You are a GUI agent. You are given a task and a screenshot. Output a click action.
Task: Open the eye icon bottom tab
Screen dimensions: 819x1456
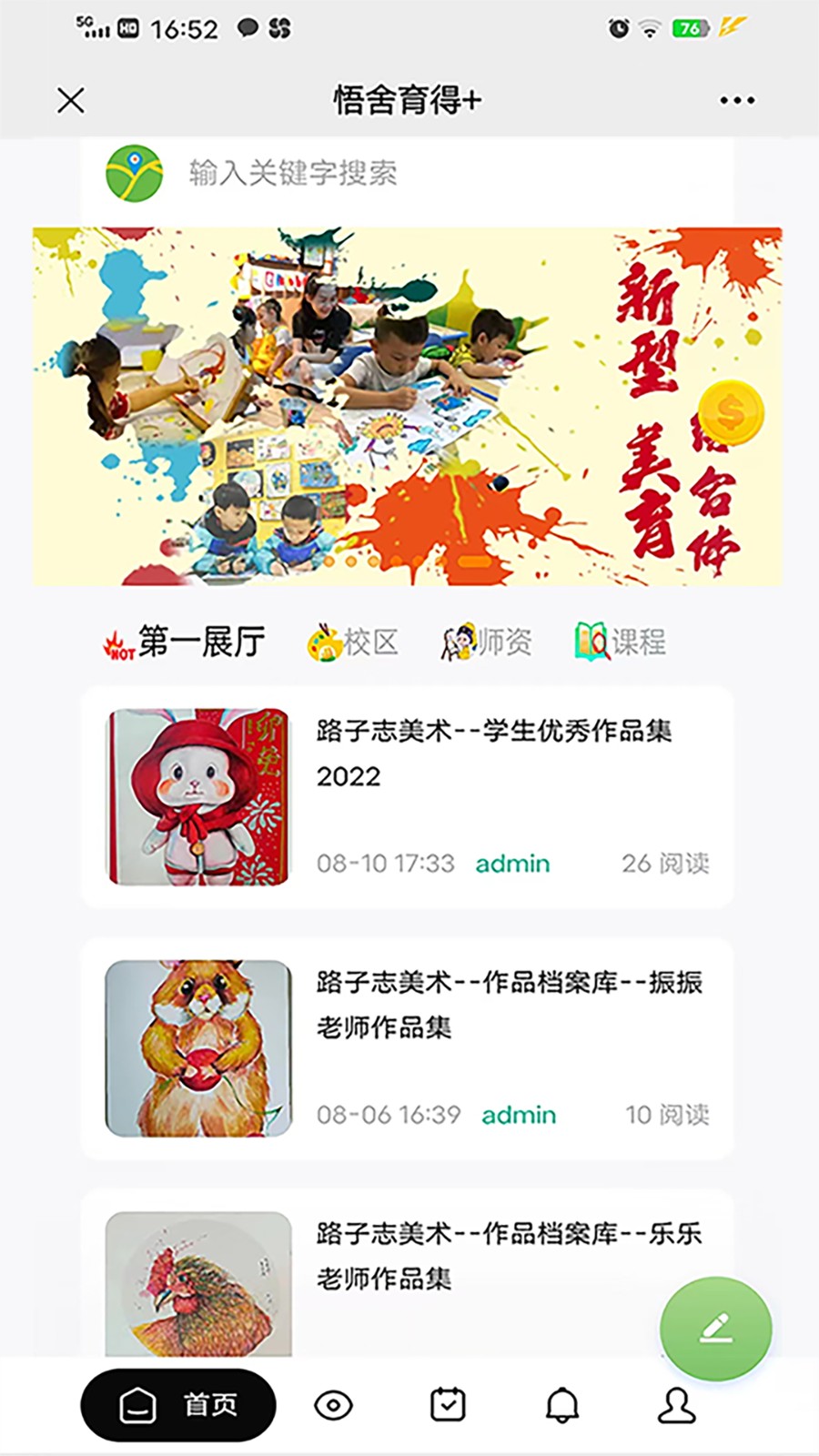coord(333,1405)
